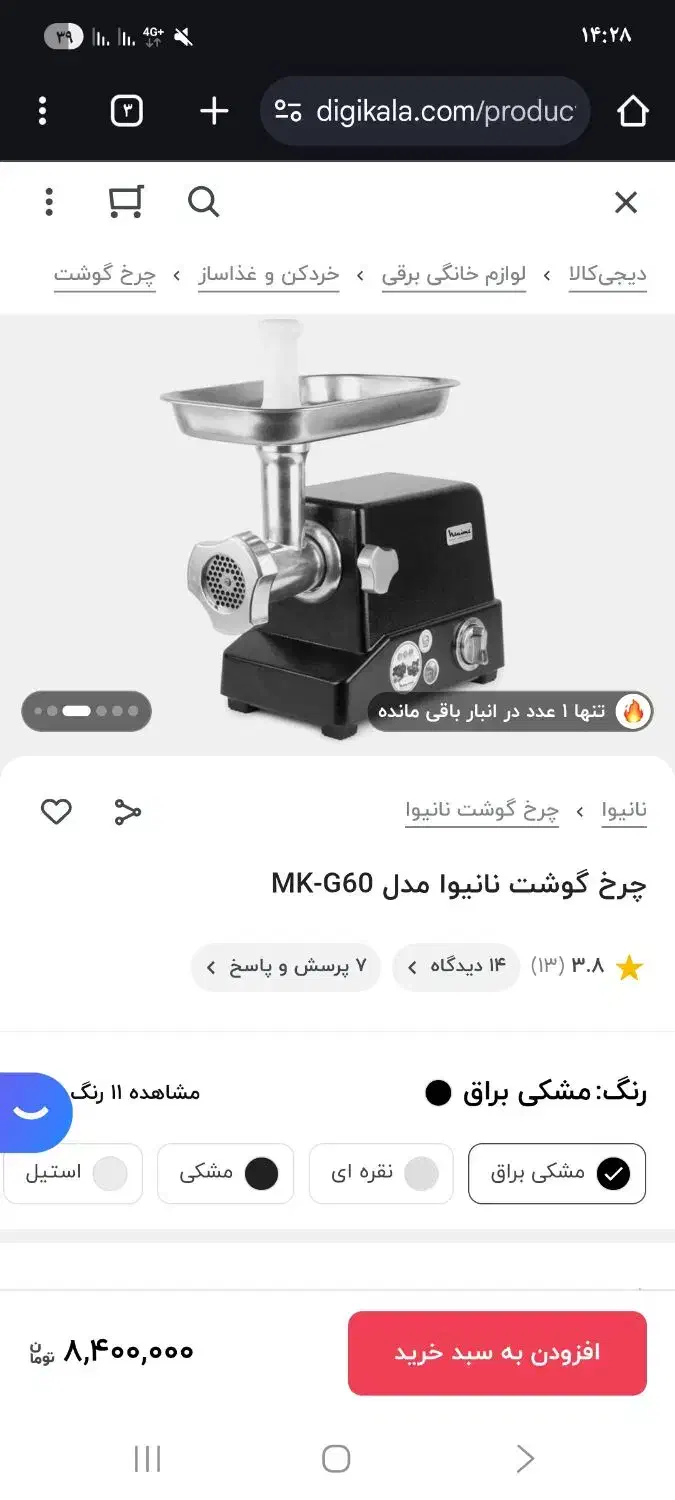Close the product page
The width and height of the screenshot is (675, 1500).
626,203
